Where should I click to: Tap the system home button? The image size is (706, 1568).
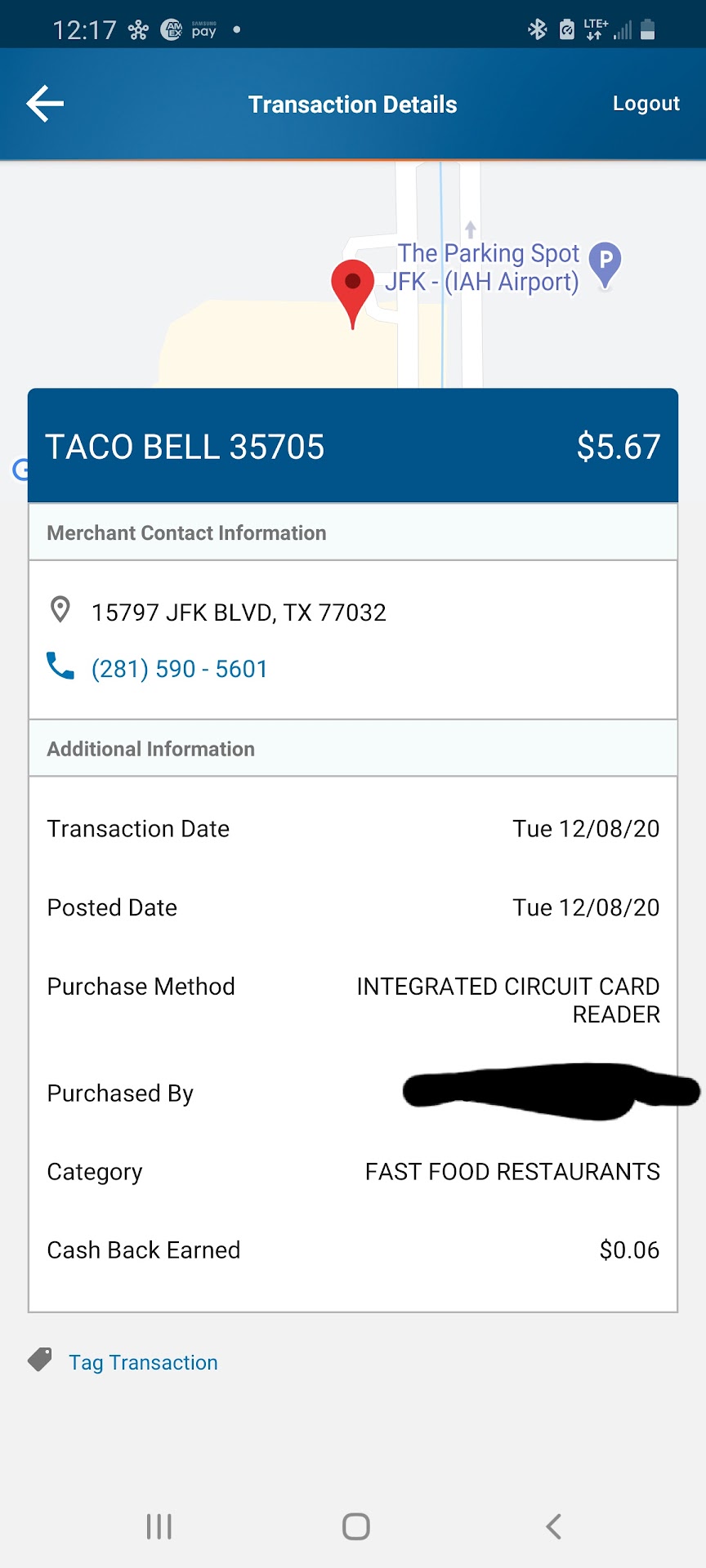point(355,1526)
